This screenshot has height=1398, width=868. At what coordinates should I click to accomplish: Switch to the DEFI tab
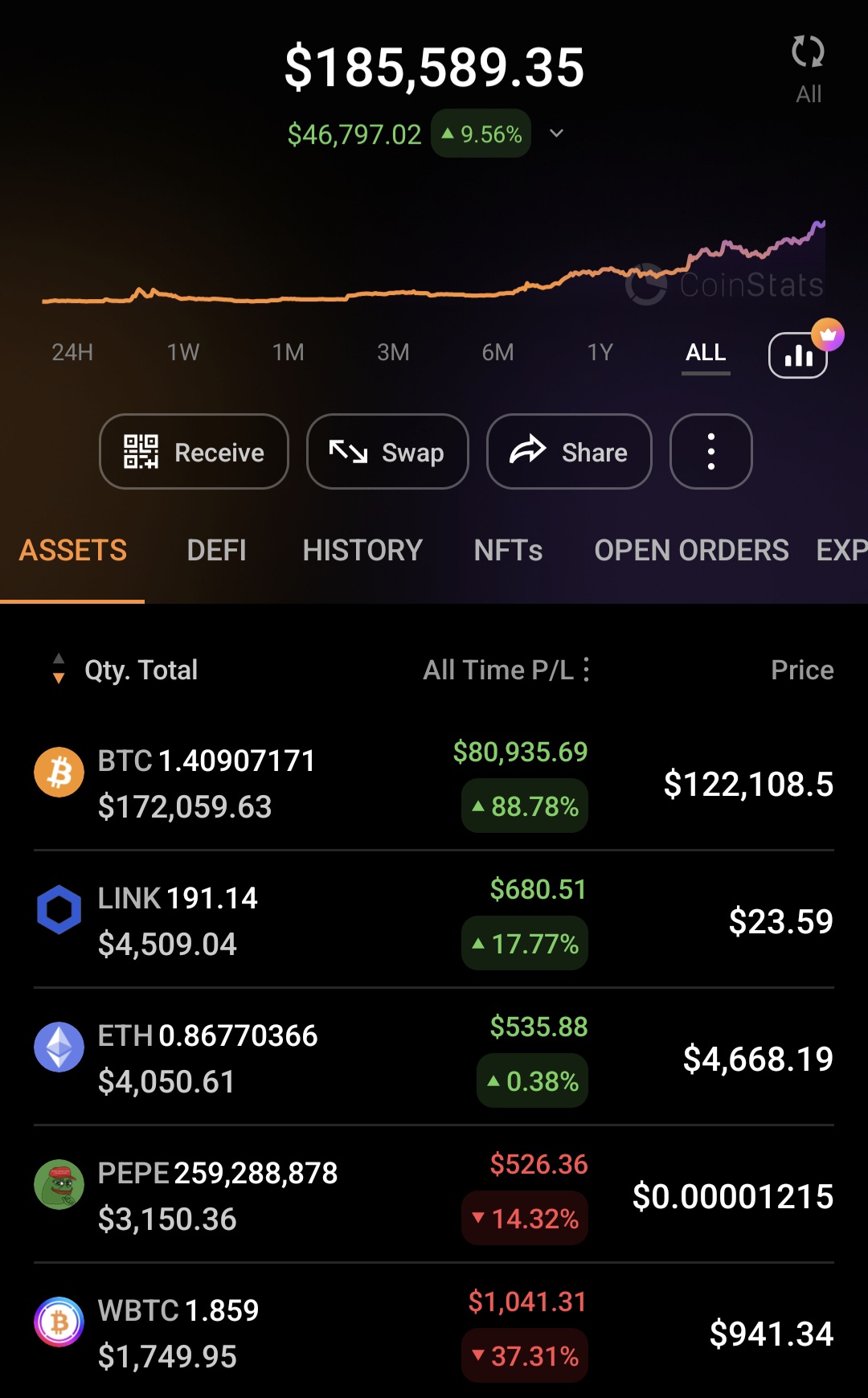pos(216,551)
